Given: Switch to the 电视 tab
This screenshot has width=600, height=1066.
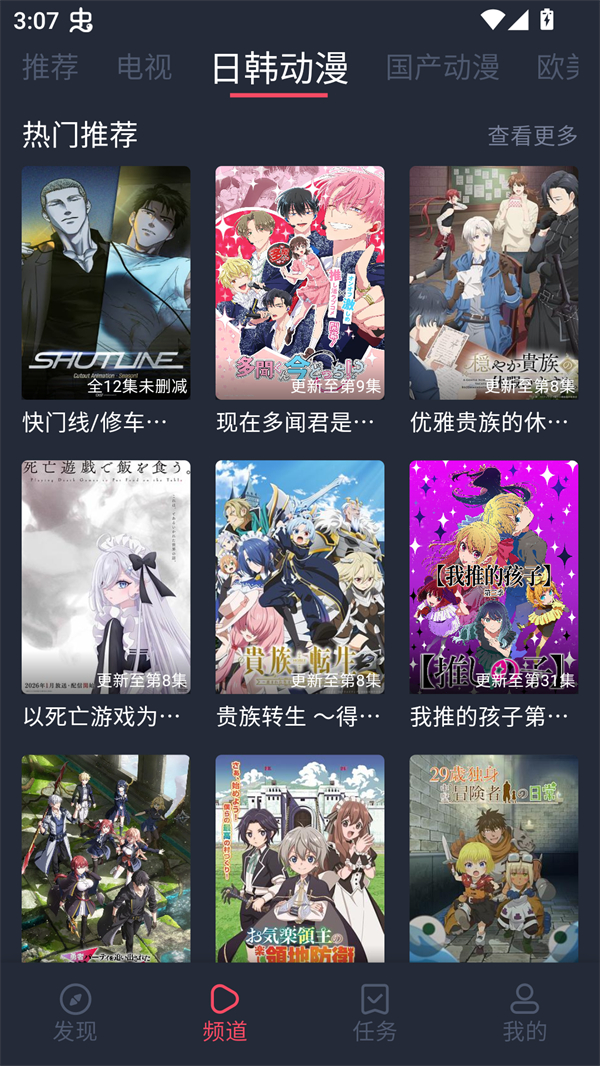Looking at the screenshot, I should pyautogui.click(x=145, y=67).
